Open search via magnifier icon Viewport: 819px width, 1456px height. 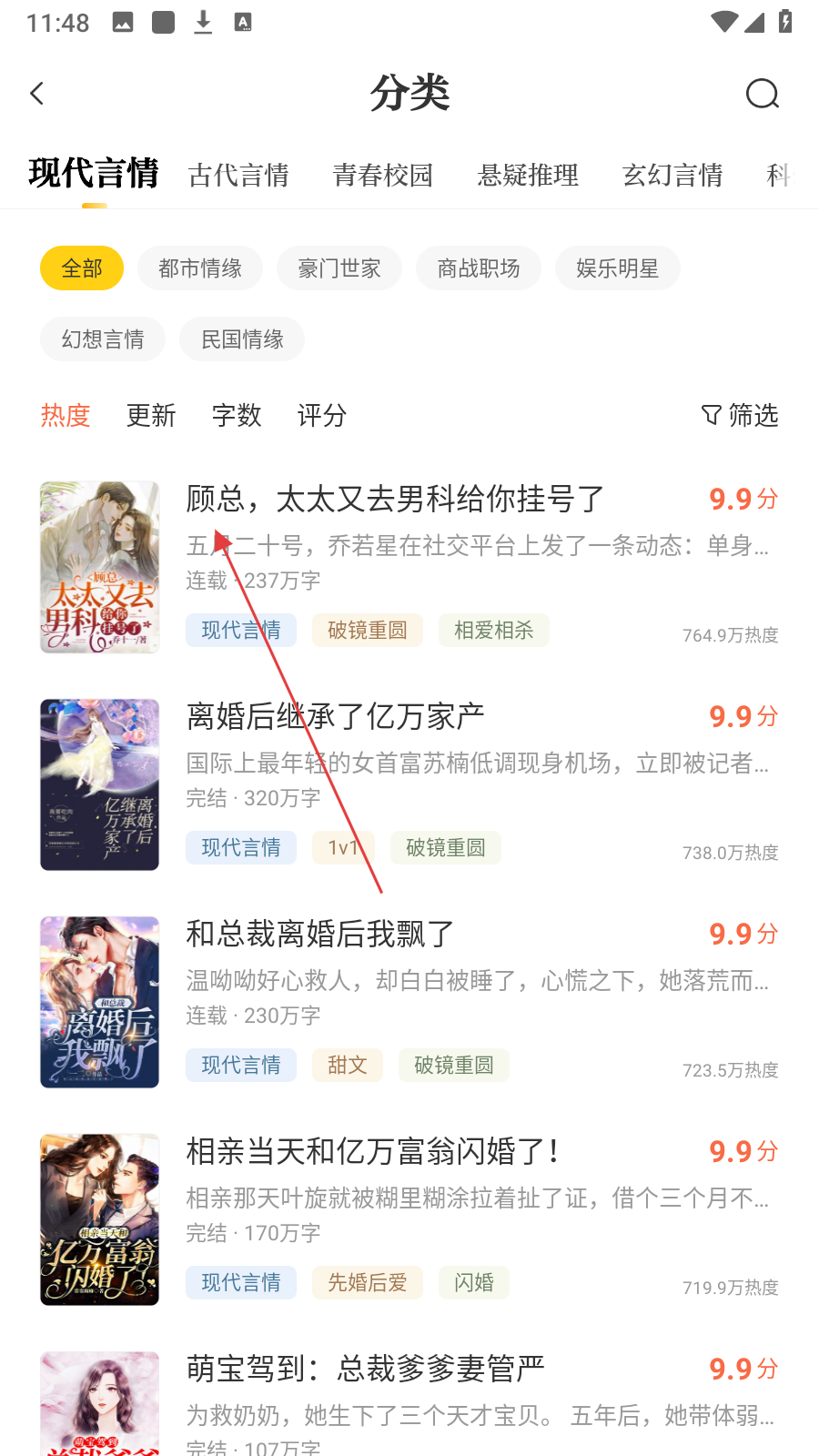click(x=762, y=94)
